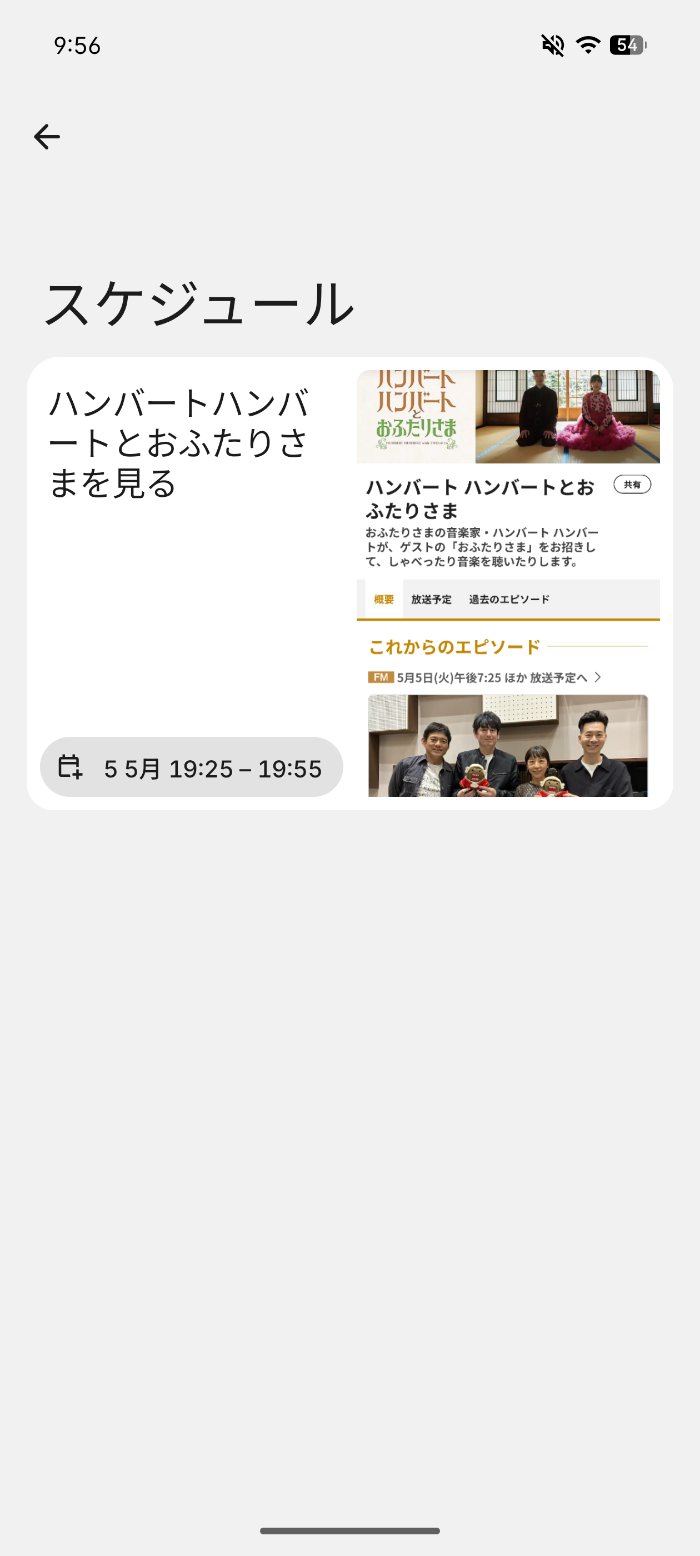Go back using the top arrow
Screen dimensions: 700x1556
[47, 137]
